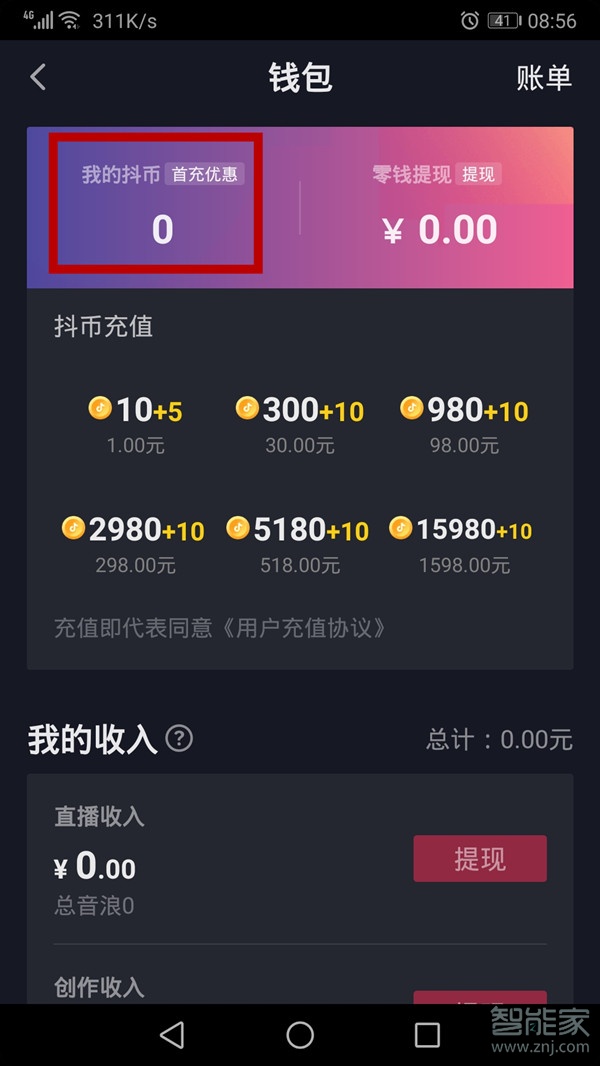
Task: Choose the 300+10 coins pack for 30.00元
Action: point(300,422)
